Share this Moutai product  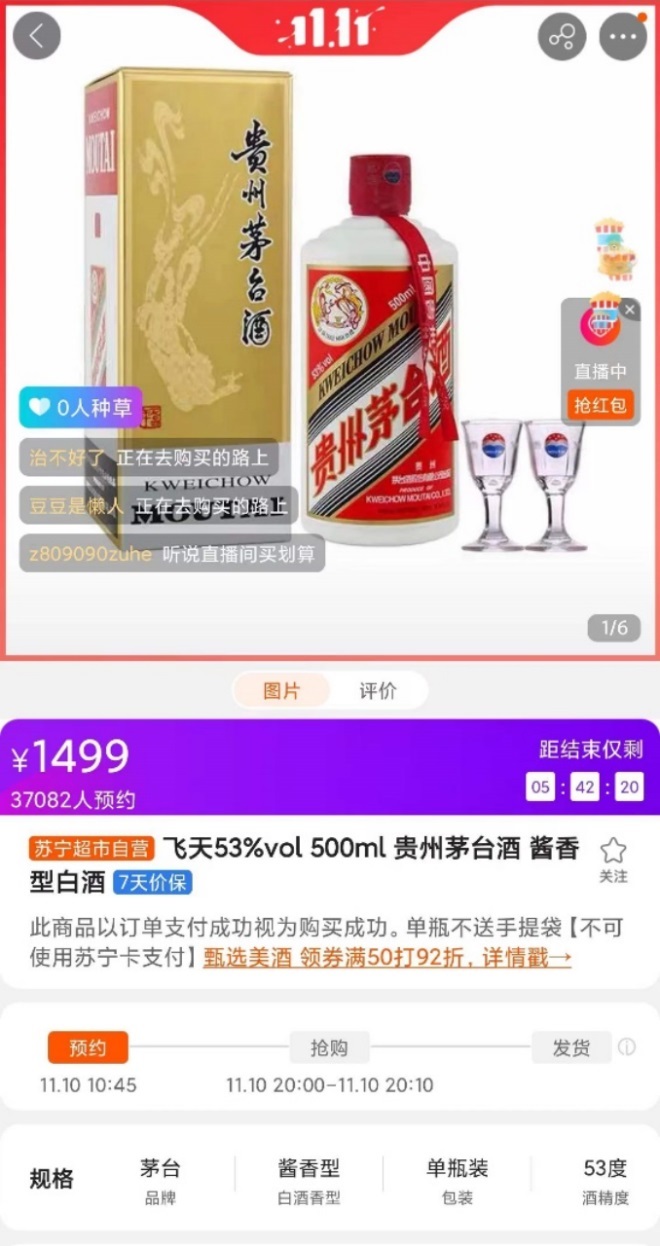pyautogui.click(x=562, y=37)
